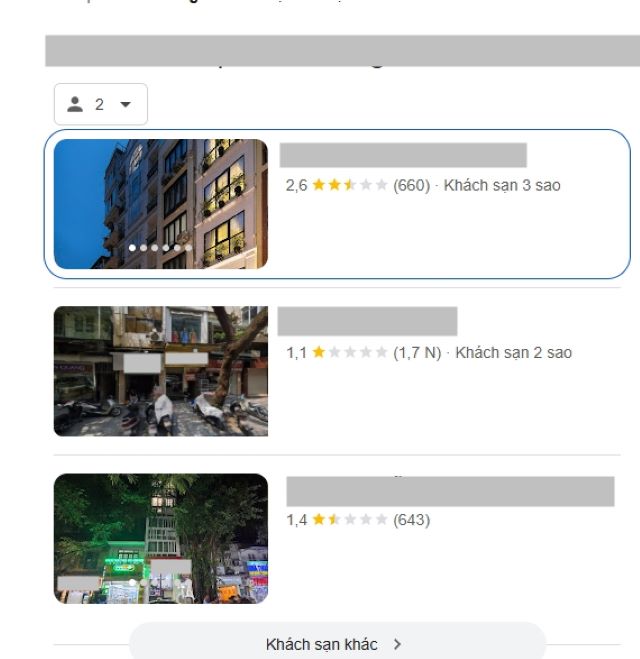Tap the Khách sạn khác button
The image size is (640, 659).
click(336, 644)
